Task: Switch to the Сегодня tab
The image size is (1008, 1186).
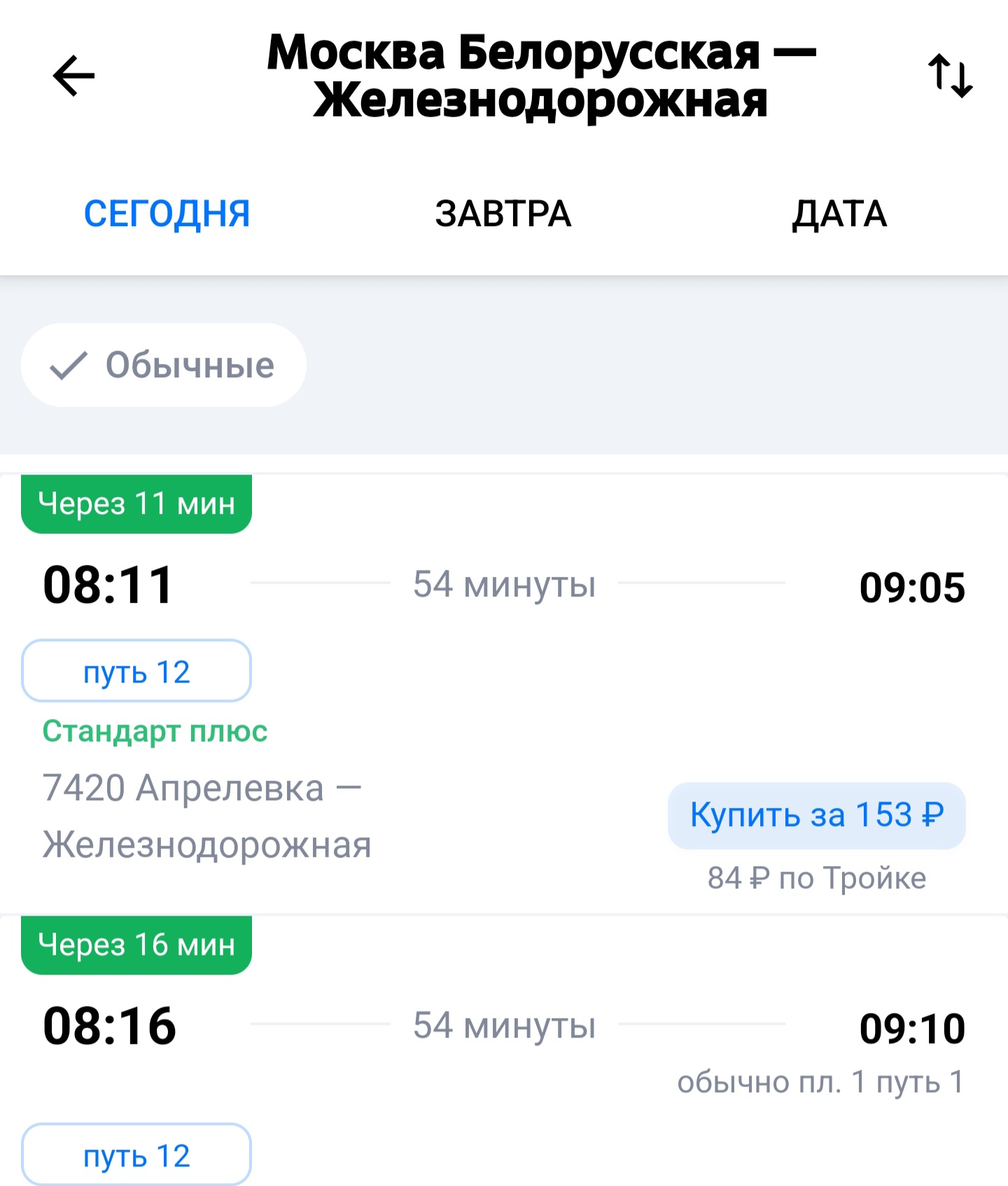Action: (167, 214)
